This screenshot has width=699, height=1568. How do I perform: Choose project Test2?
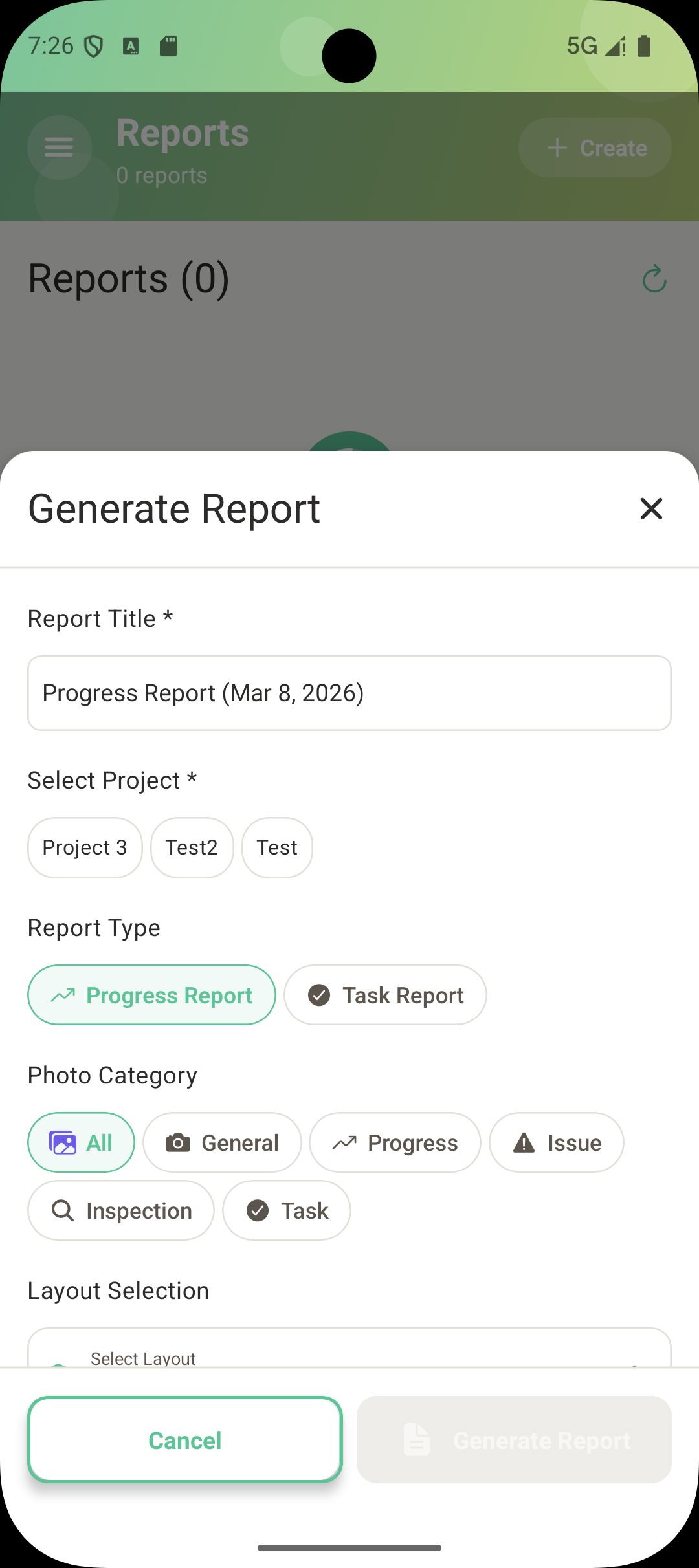[192, 847]
